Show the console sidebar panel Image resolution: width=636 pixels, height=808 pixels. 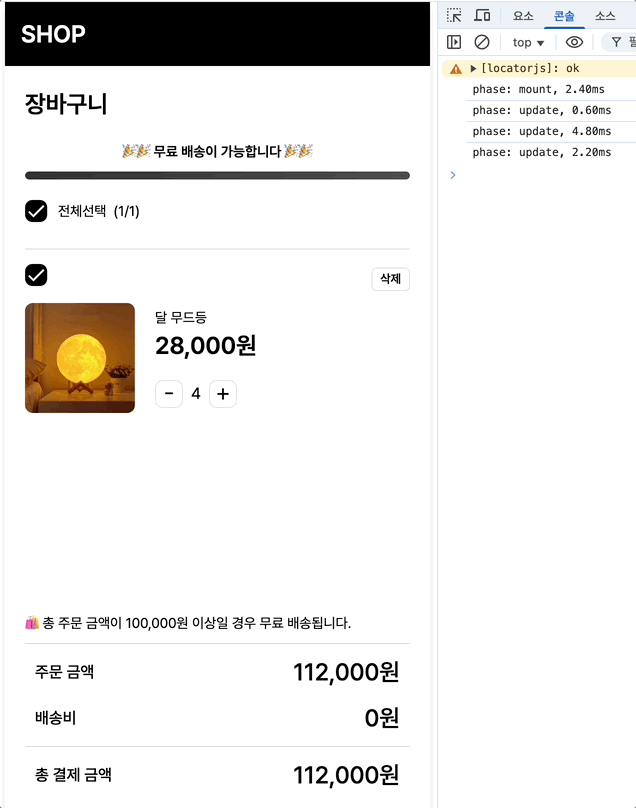click(x=454, y=42)
